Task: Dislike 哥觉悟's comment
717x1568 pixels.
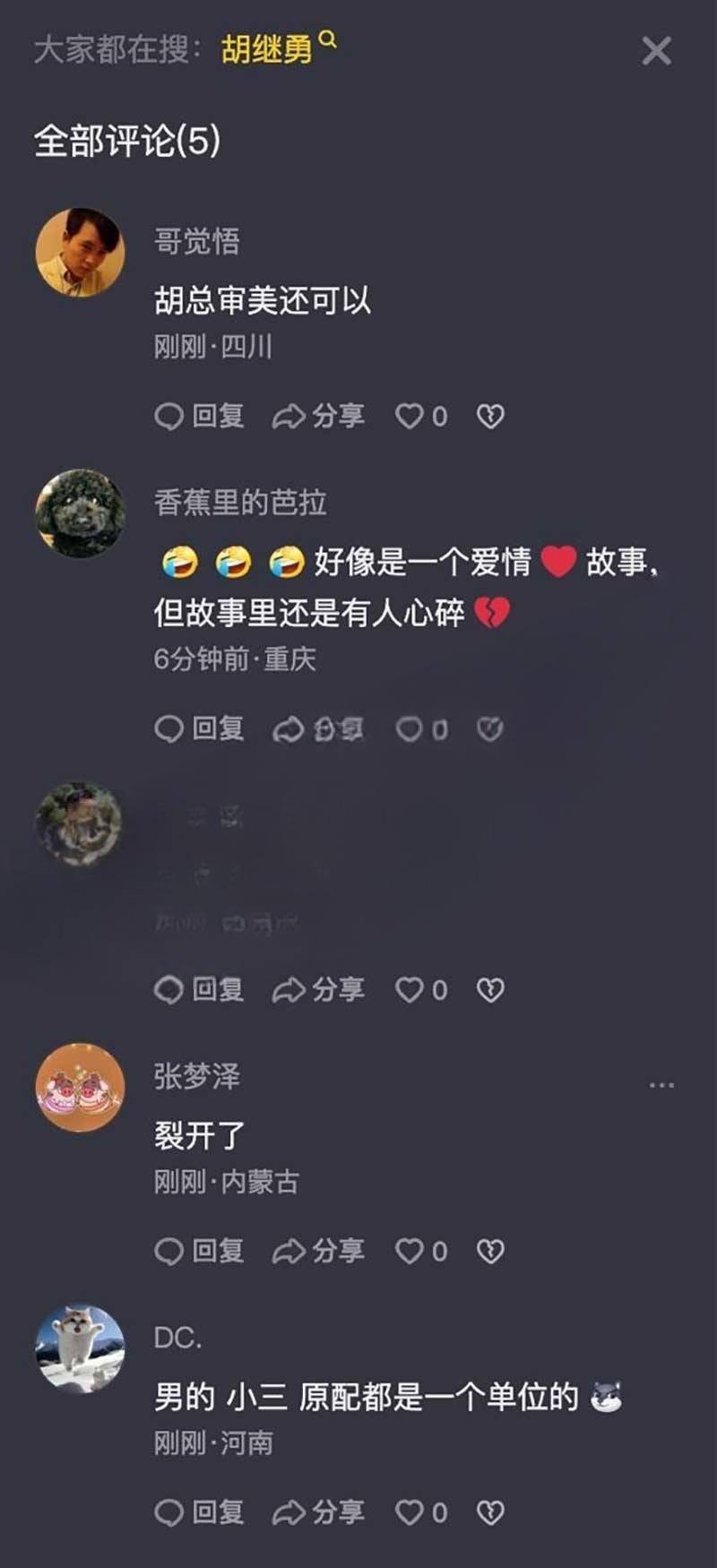Action: (x=490, y=416)
